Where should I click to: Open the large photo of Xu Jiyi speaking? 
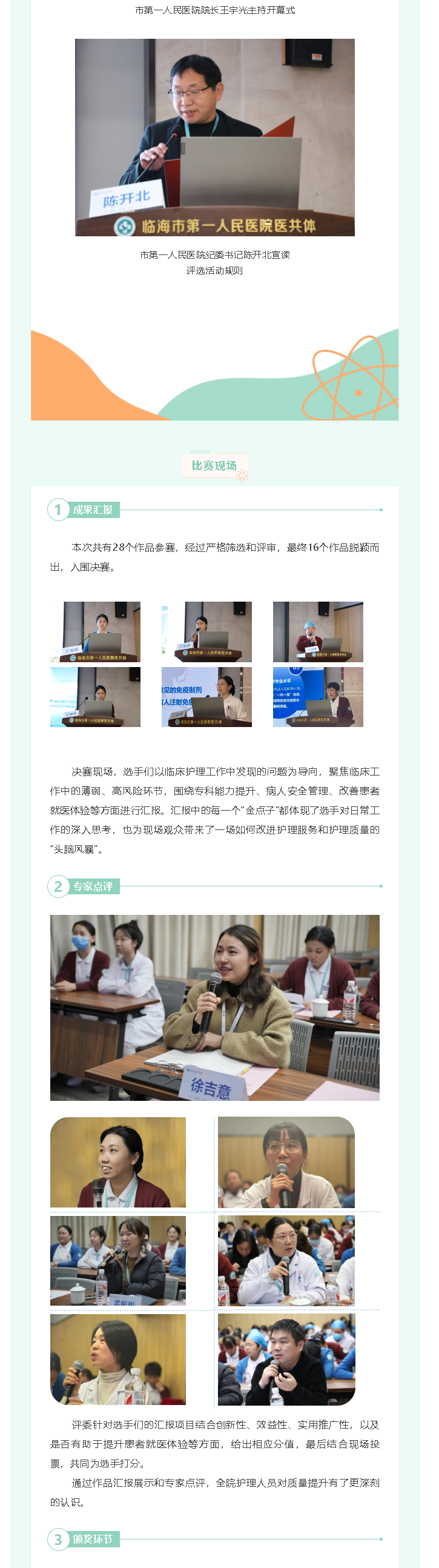[214, 1008]
